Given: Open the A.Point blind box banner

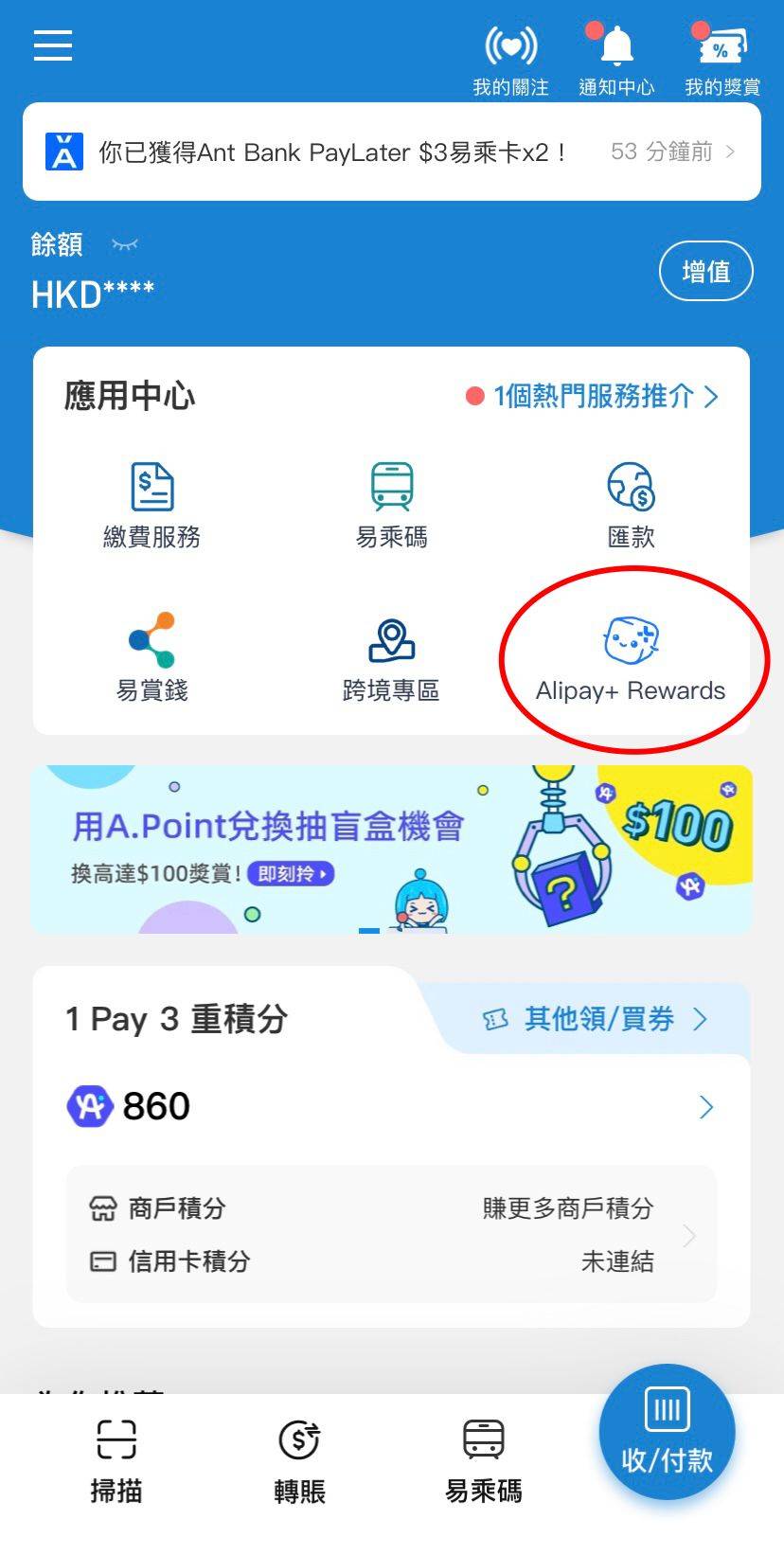Looking at the screenshot, I should coord(392,849).
